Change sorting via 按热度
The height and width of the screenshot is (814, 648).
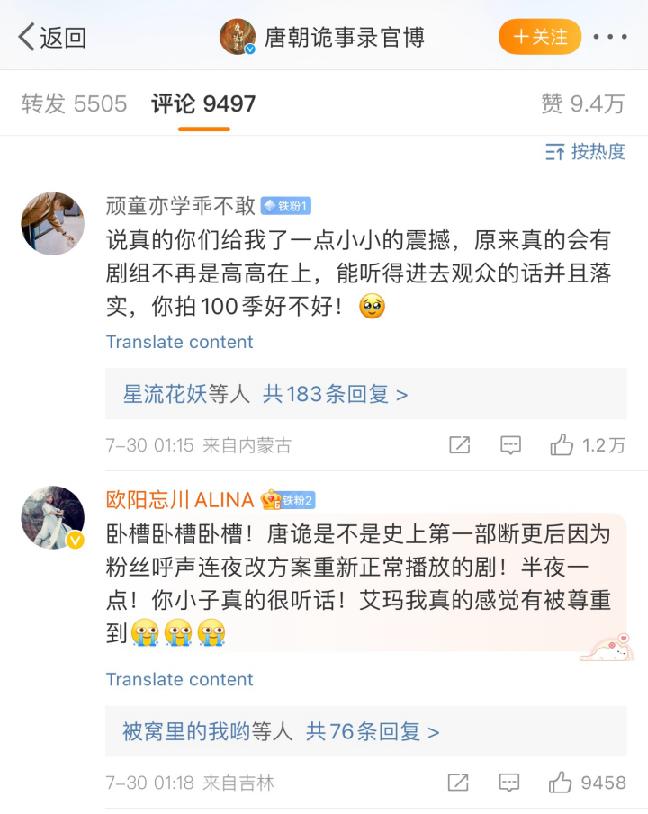click(x=586, y=152)
